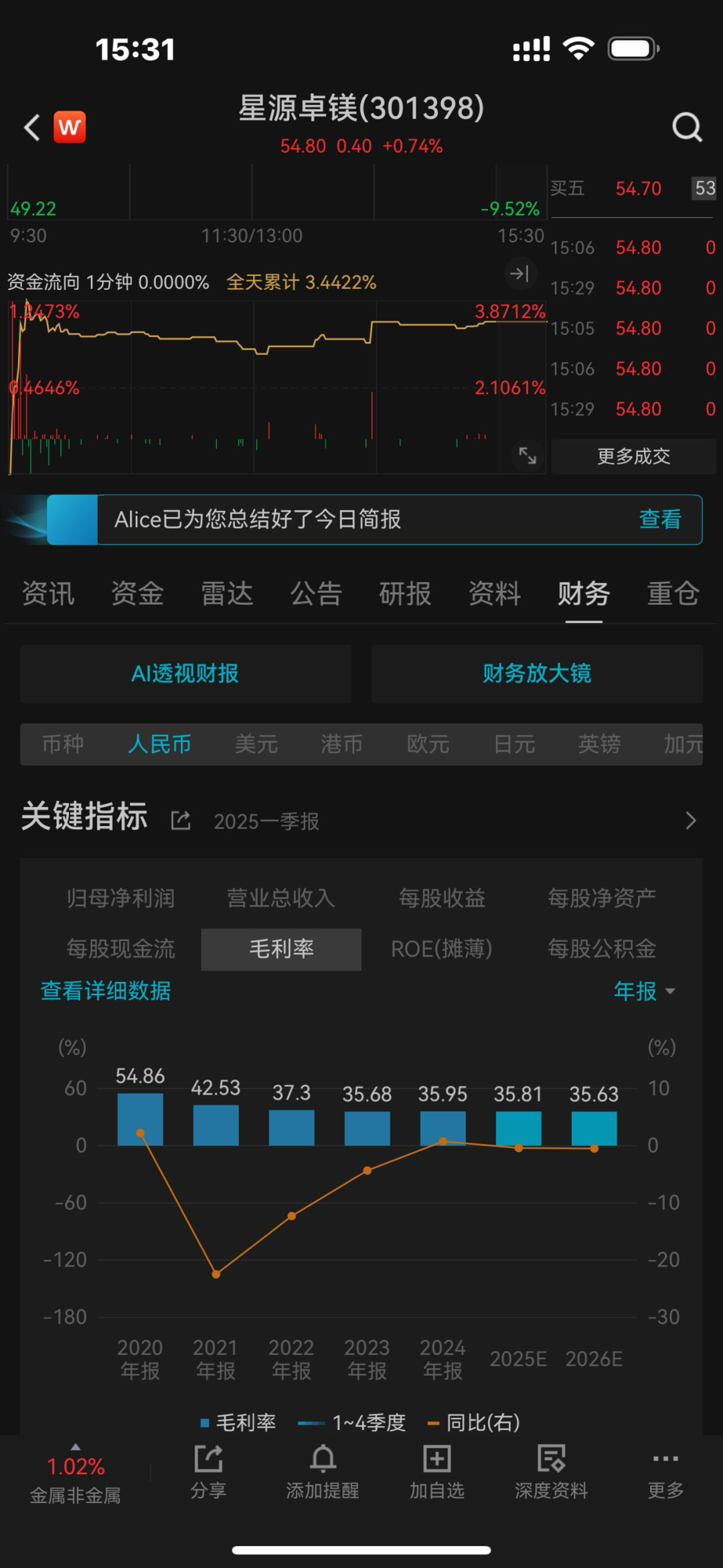The image size is (723, 1568).
Task: Select 港币 as currency
Action: click(341, 744)
